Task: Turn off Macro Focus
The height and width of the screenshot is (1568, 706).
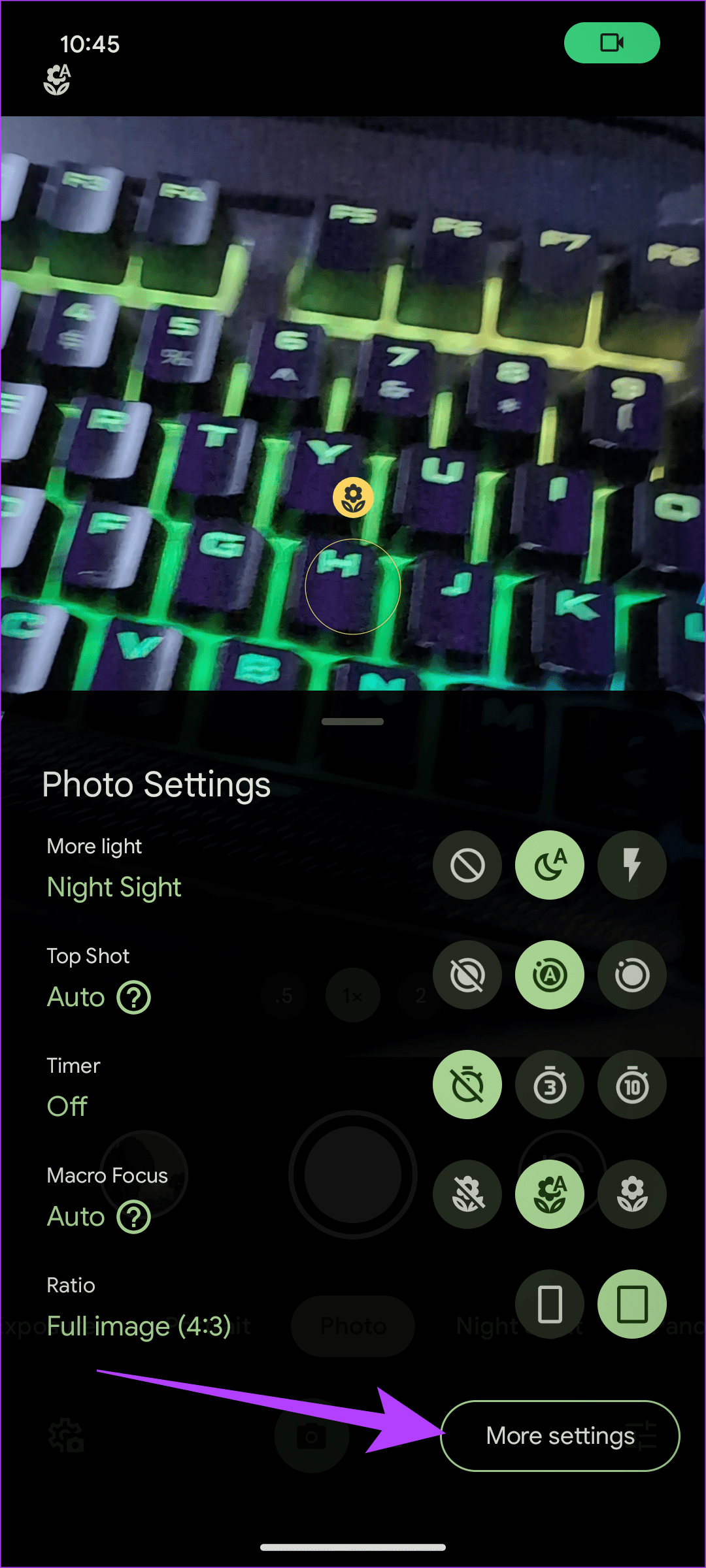Action: pos(467,1195)
